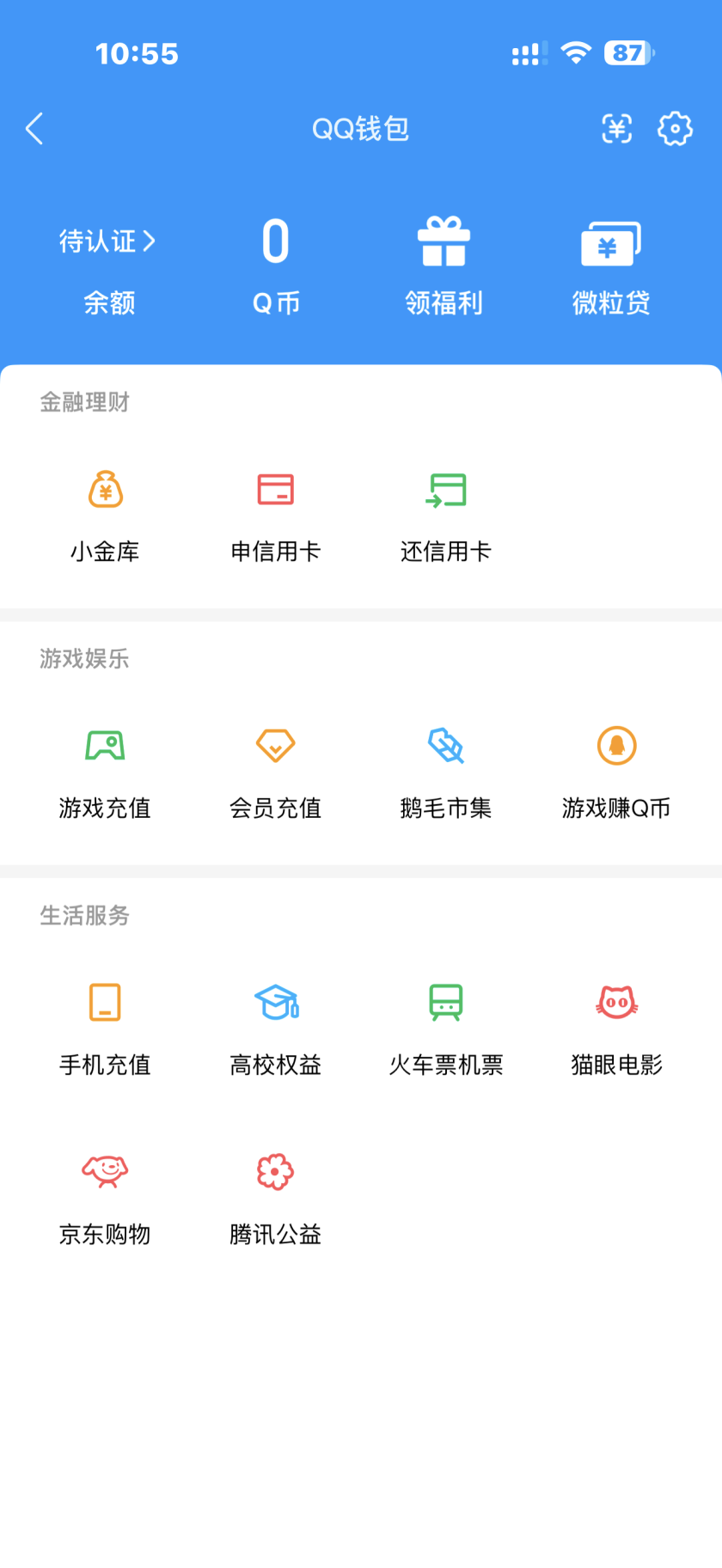Select 火车票机票 train and flight tickets

click(x=445, y=1024)
